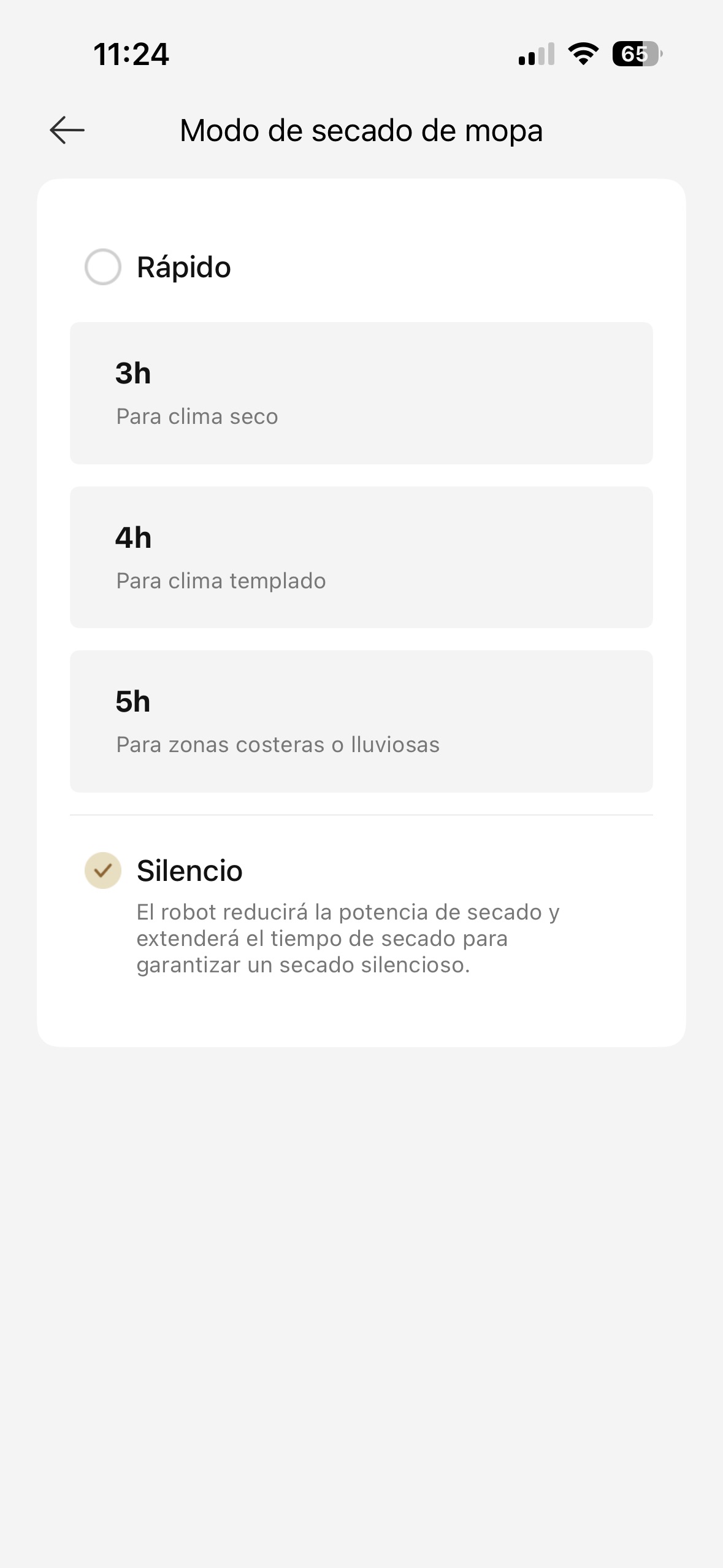
Task: Choose the 3h option for dry climate
Action: click(361, 393)
